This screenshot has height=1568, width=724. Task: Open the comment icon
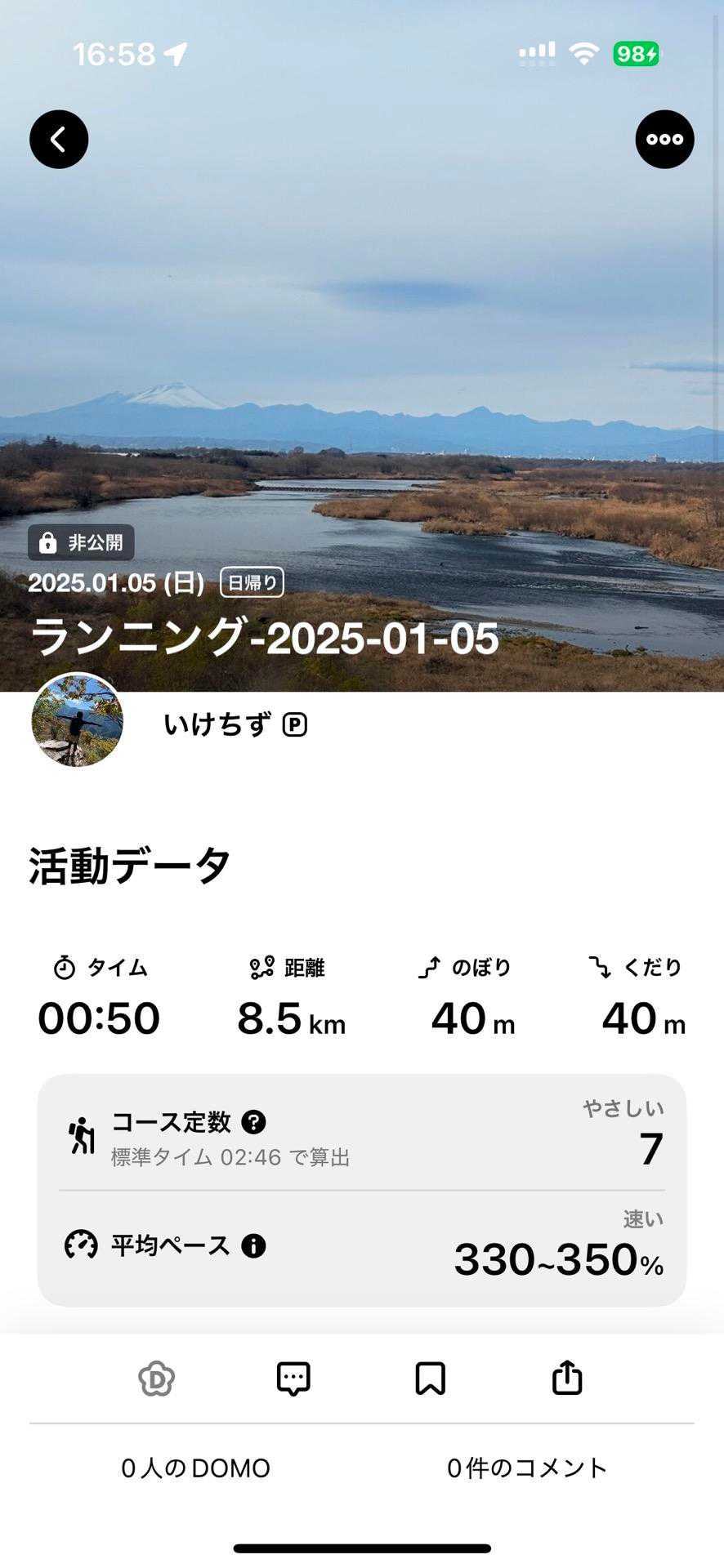(x=293, y=1379)
